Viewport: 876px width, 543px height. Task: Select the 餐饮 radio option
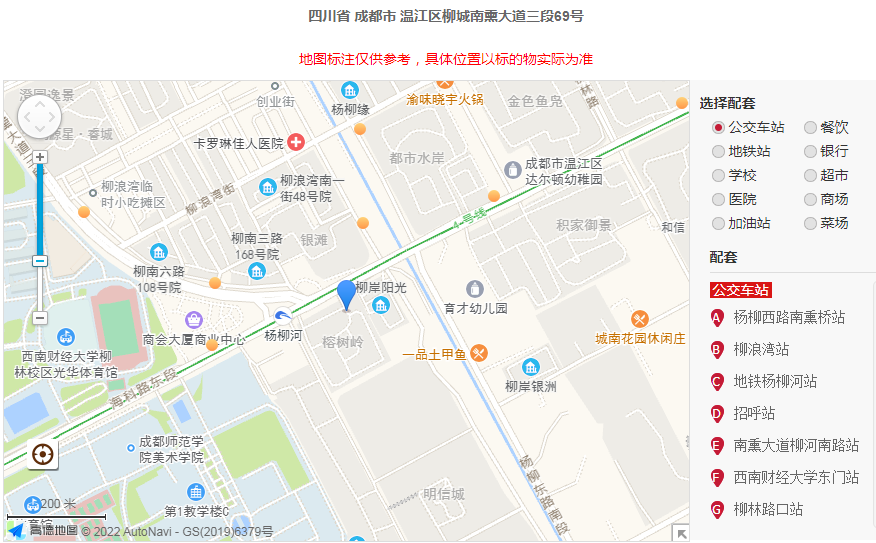(810, 128)
